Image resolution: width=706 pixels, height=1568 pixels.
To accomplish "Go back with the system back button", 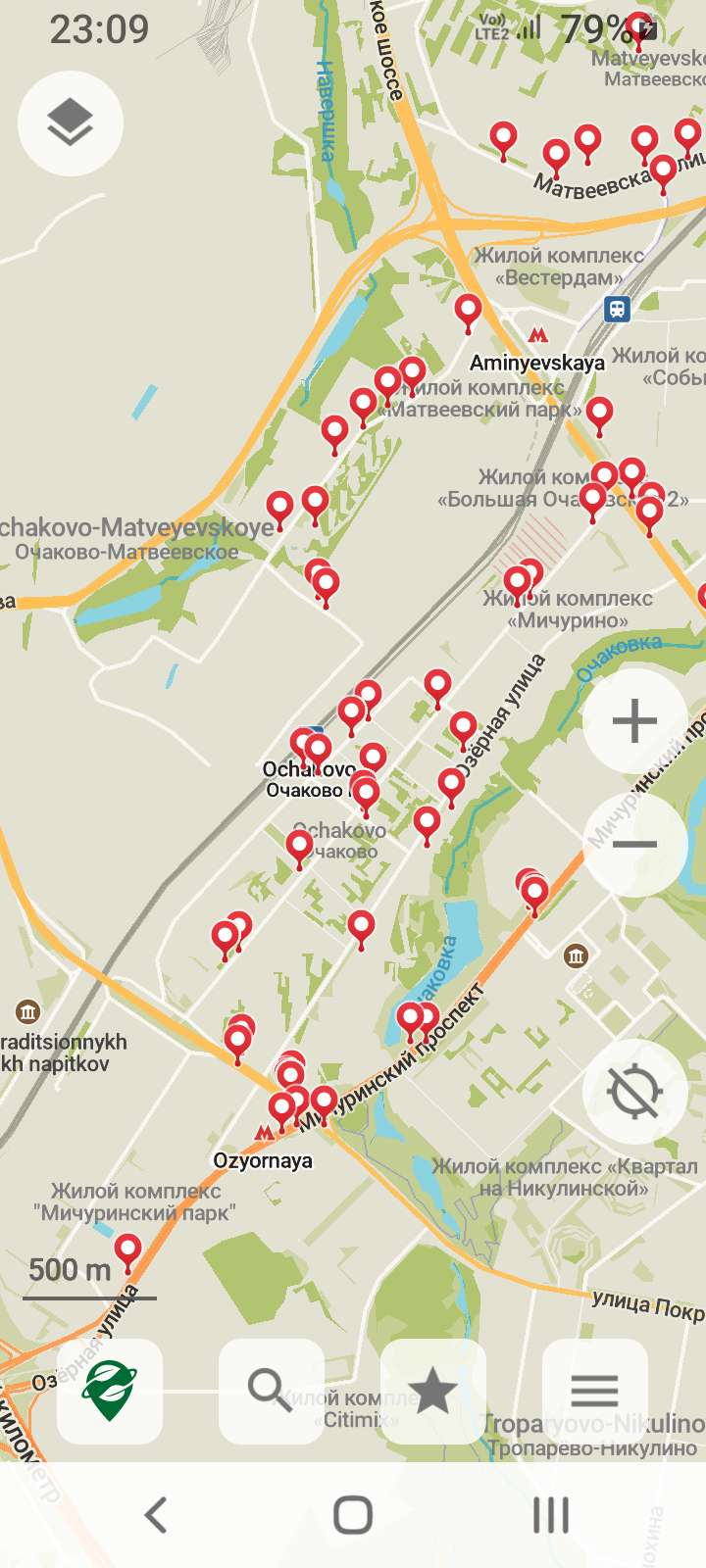I will 157,1515.
